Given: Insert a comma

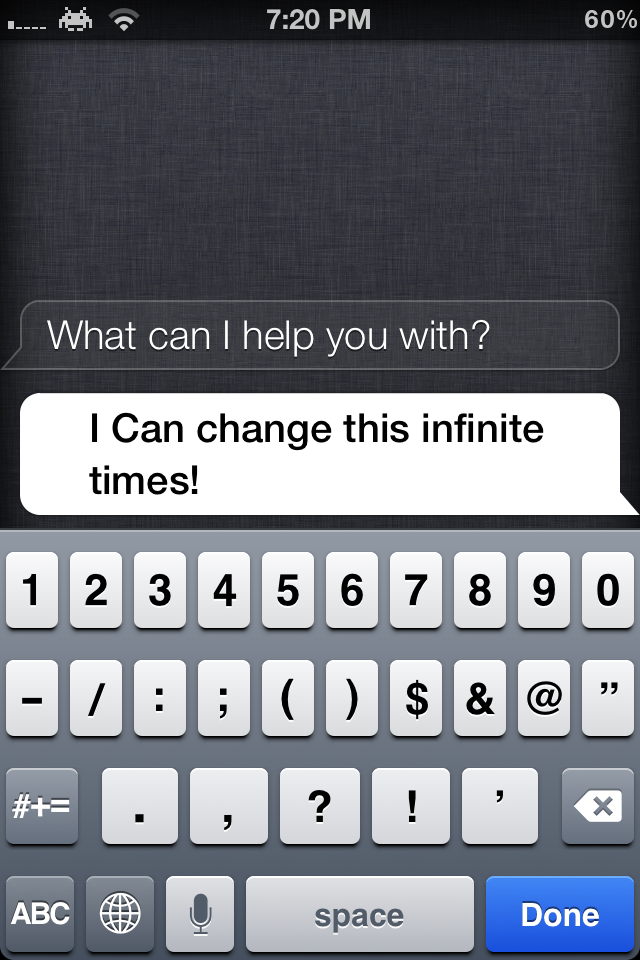Looking at the screenshot, I should 229,806.
